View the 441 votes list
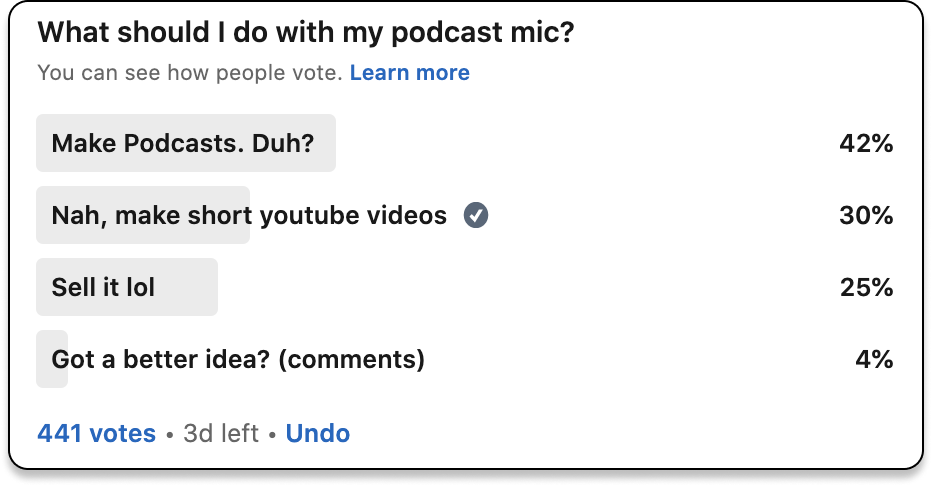Image resolution: width=932 pixels, height=486 pixels. pos(96,433)
